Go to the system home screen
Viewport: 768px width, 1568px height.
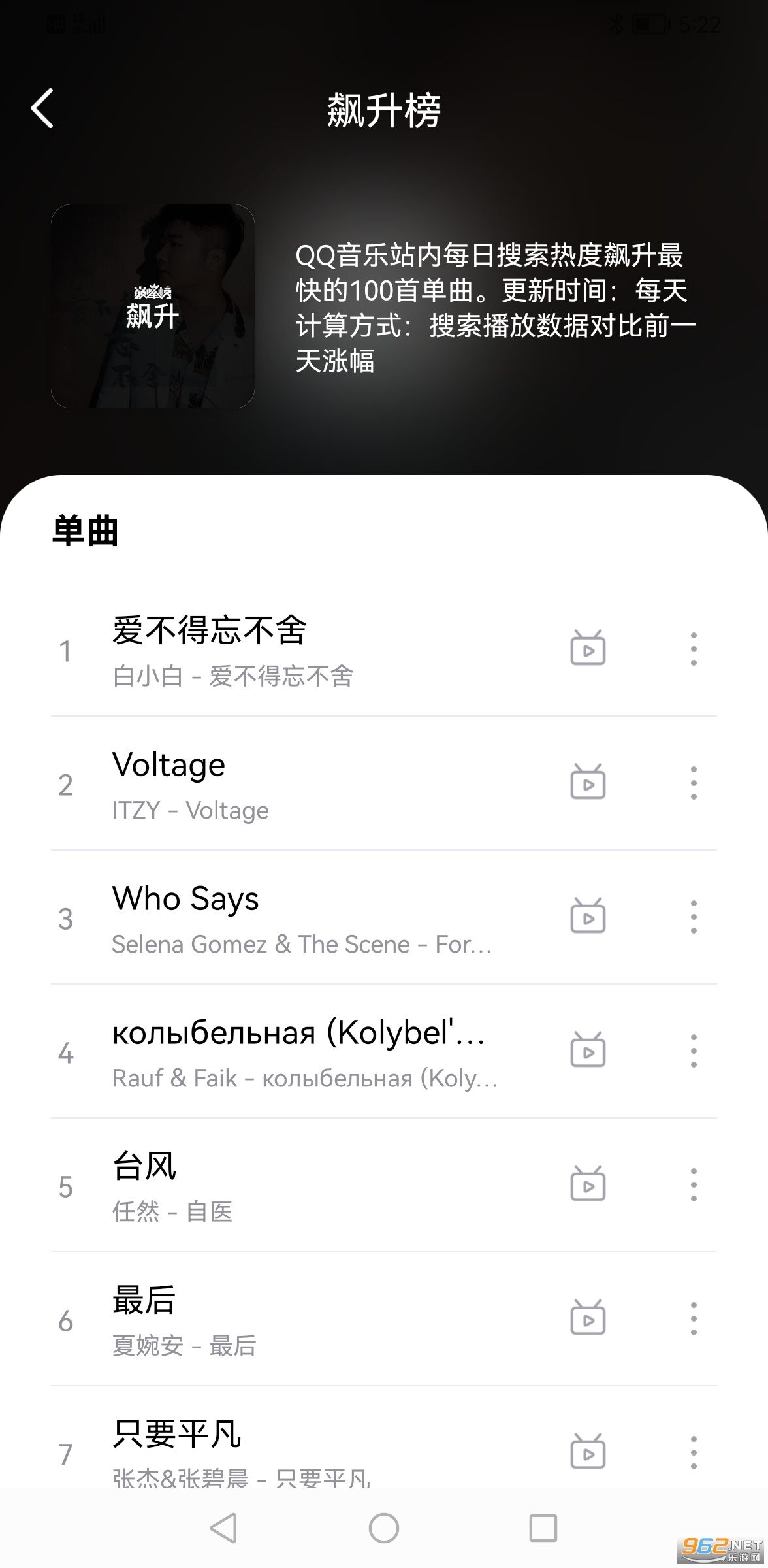[x=384, y=1529]
